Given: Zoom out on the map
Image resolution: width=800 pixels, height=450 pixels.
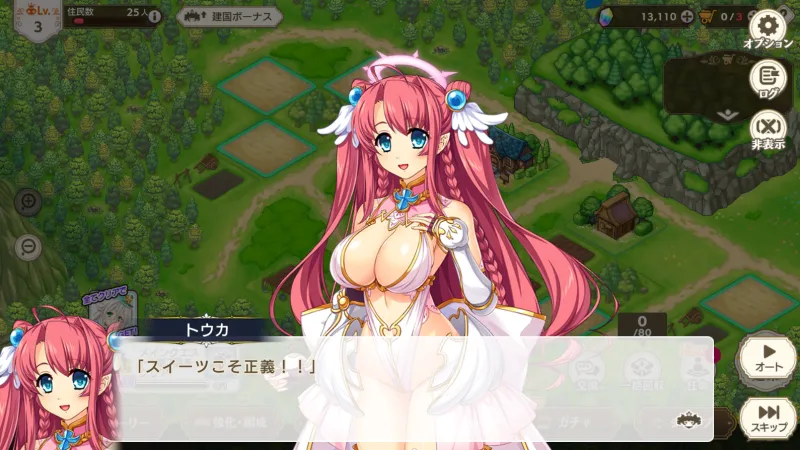Looking at the screenshot, I should [28, 245].
